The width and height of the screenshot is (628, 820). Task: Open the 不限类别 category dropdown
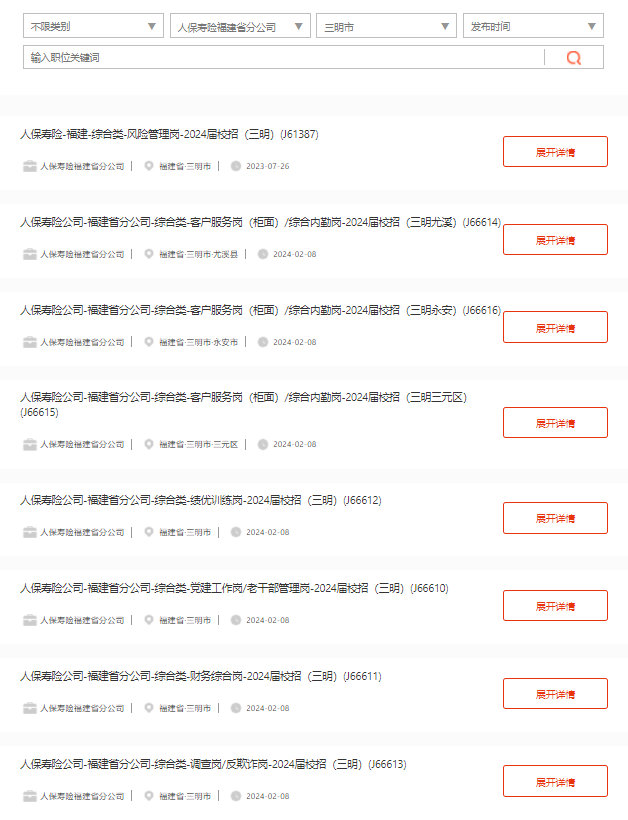93,26
